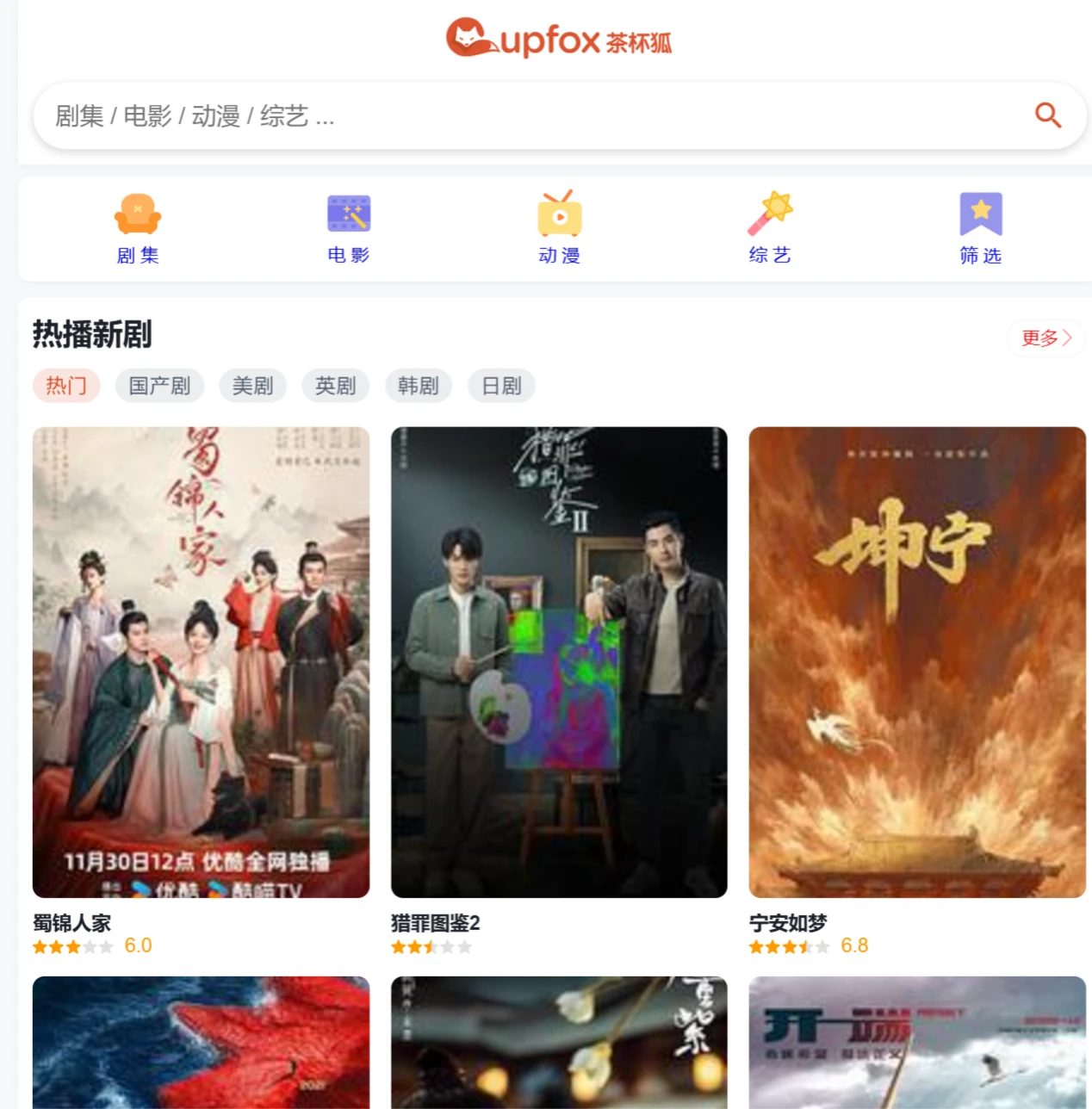The image size is (1092, 1109).
Task: Open the 筛选 bookmark star icon
Action: 980,214
